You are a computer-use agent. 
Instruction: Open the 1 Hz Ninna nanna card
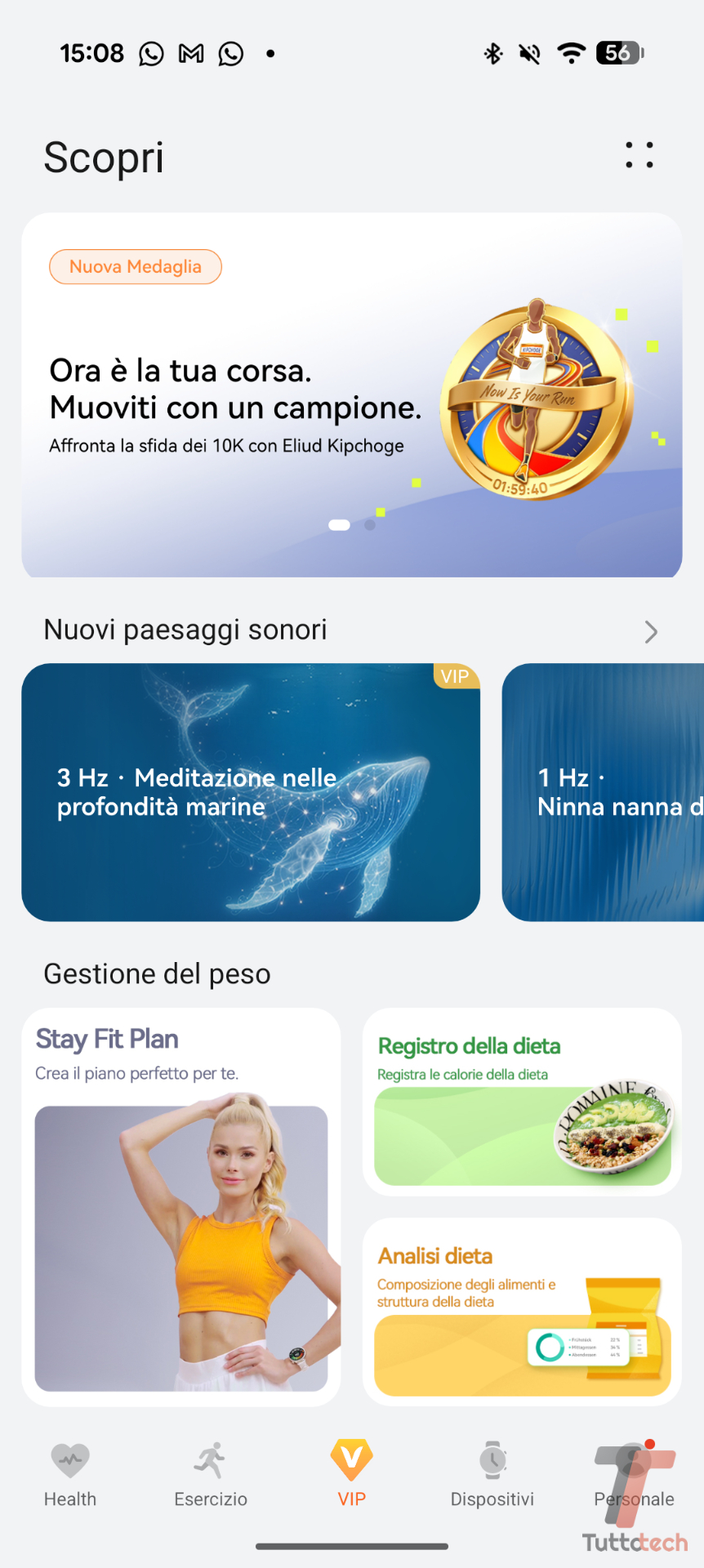603,792
